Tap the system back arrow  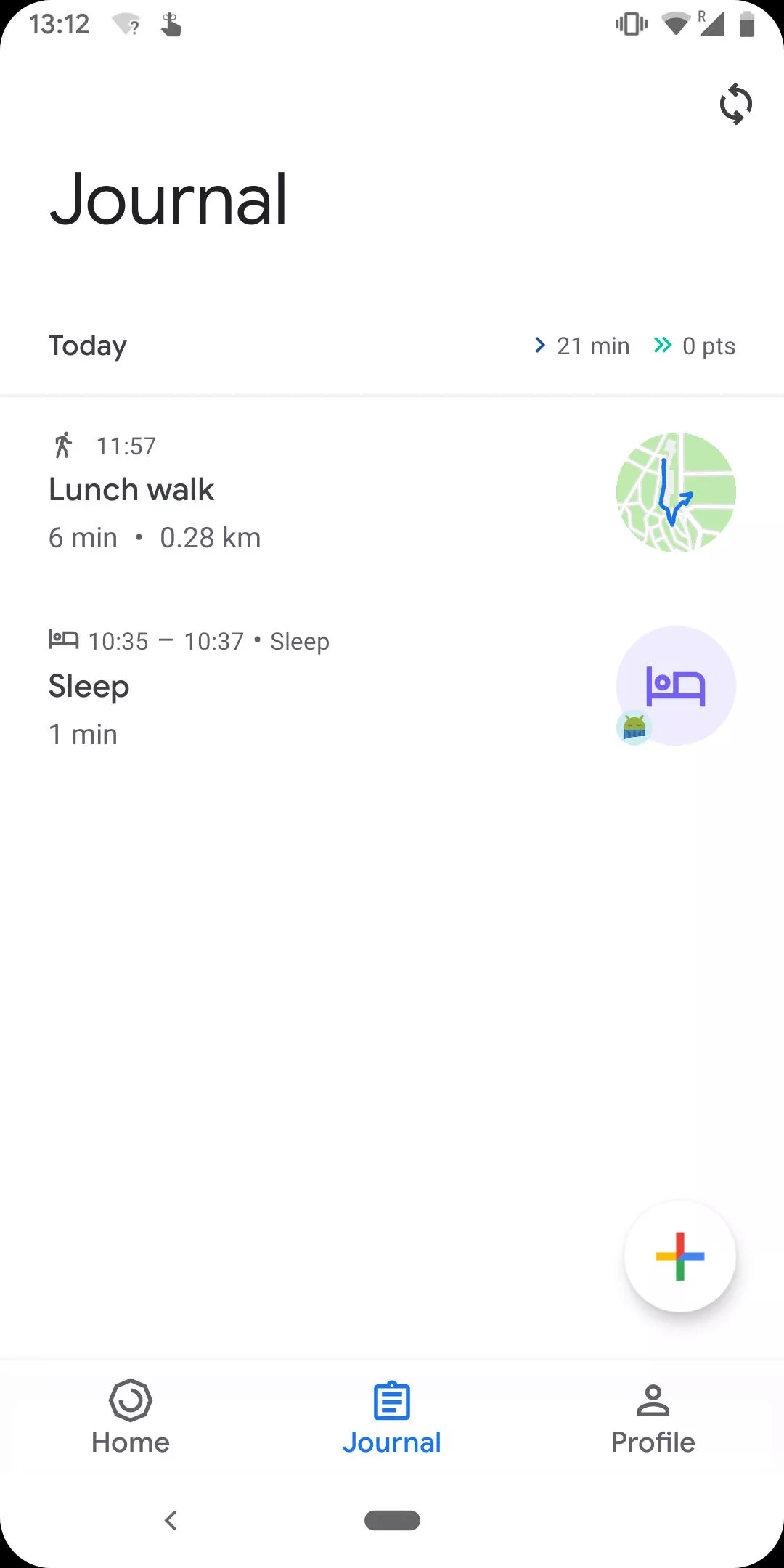pos(171,1520)
